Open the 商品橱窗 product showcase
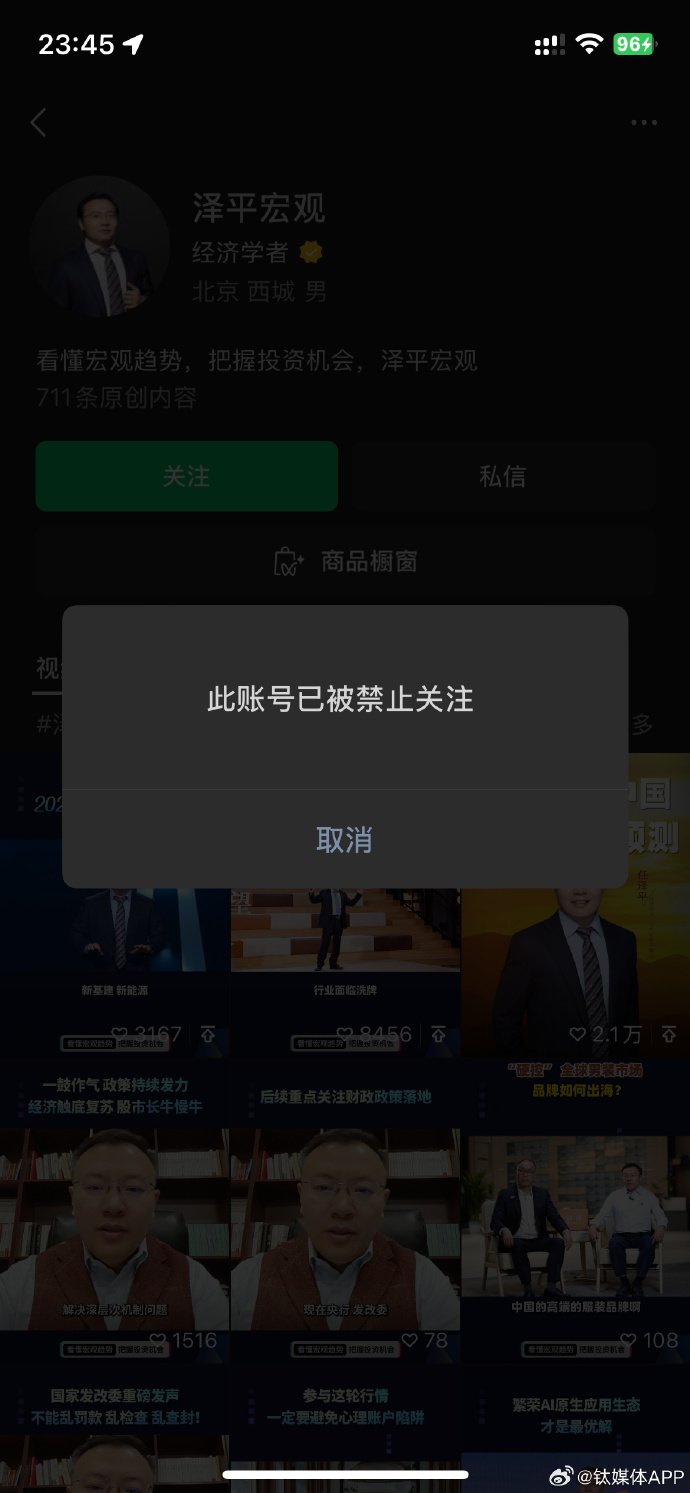The width and height of the screenshot is (690, 1493). point(345,561)
